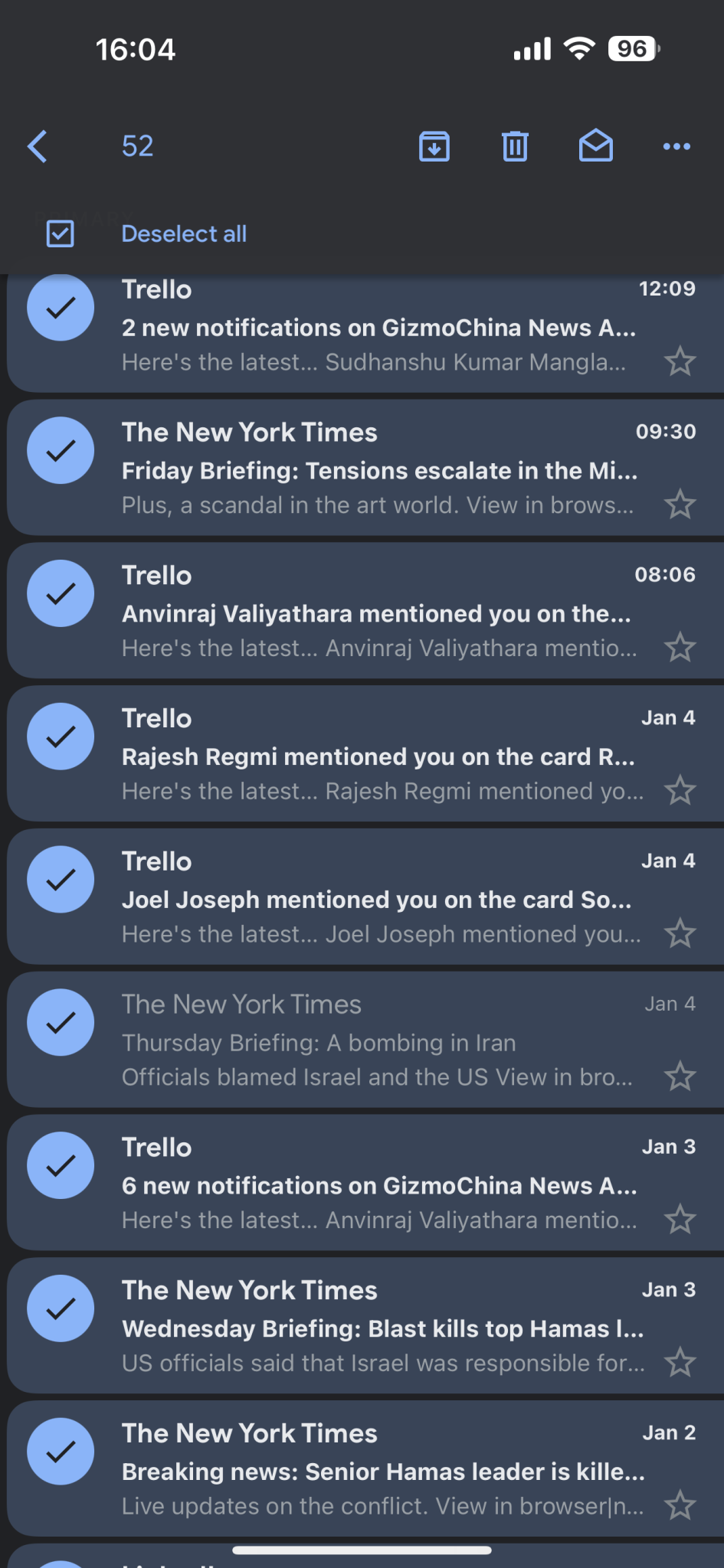Deselect the Joel Joseph Trello mention email

[60, 879]
